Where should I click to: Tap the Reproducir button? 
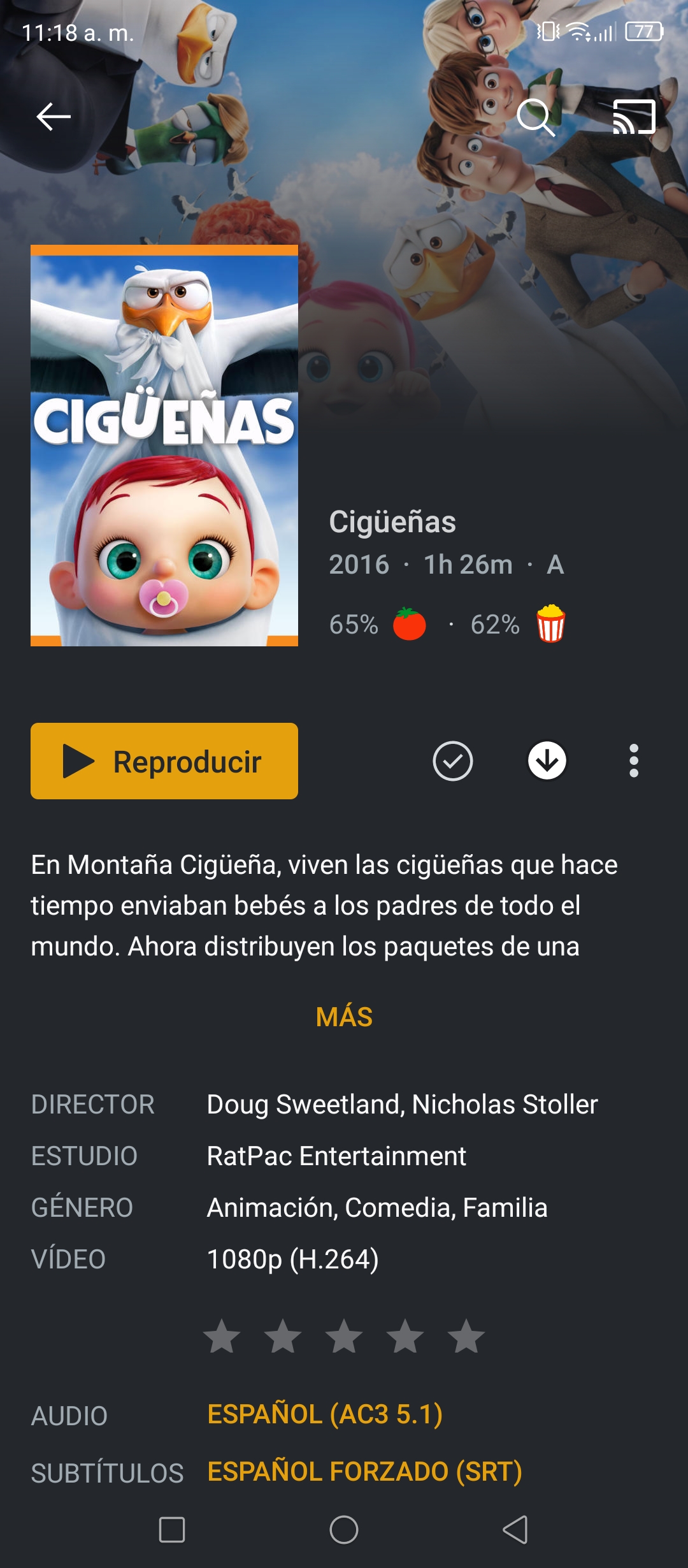(164, 761)
